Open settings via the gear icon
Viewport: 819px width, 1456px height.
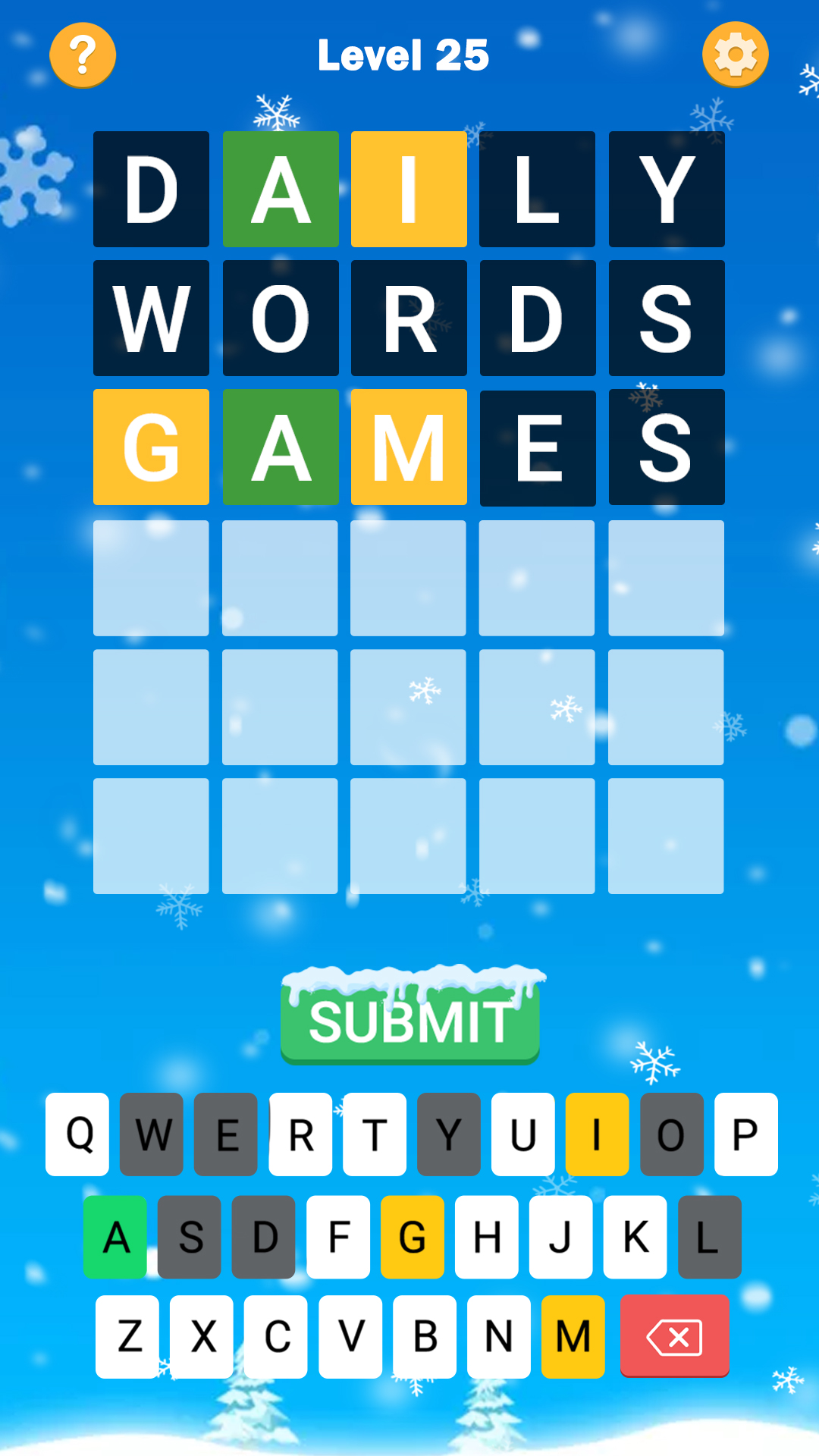(736, 55)
